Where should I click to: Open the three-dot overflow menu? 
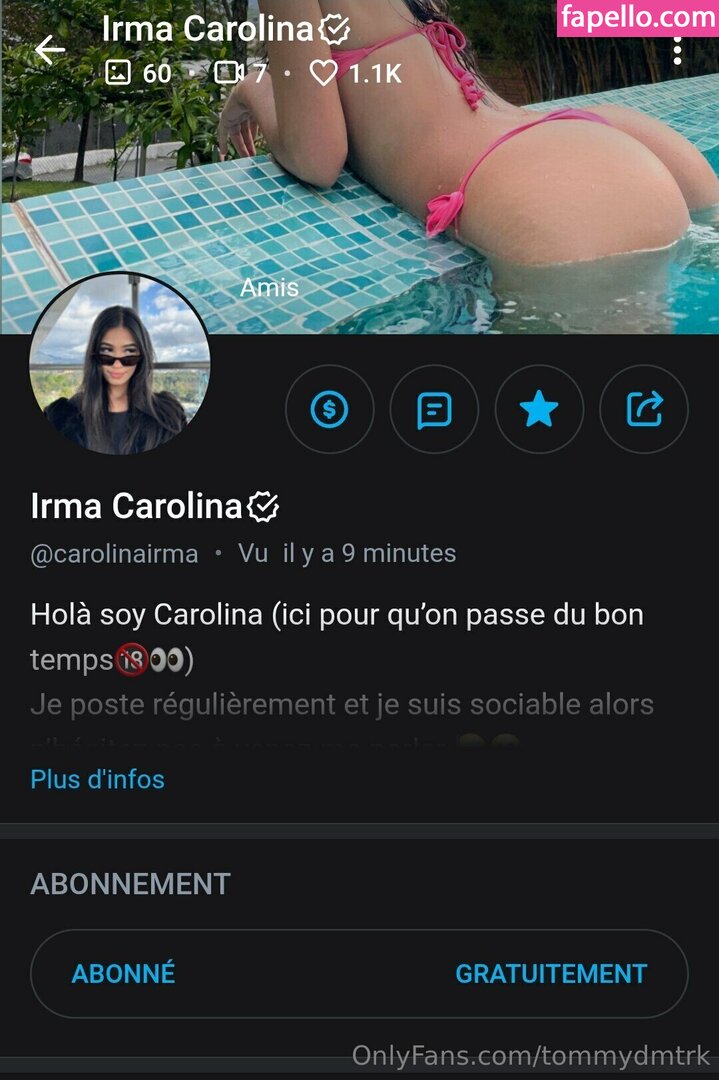pyautogui.click(x=677, y=50)
